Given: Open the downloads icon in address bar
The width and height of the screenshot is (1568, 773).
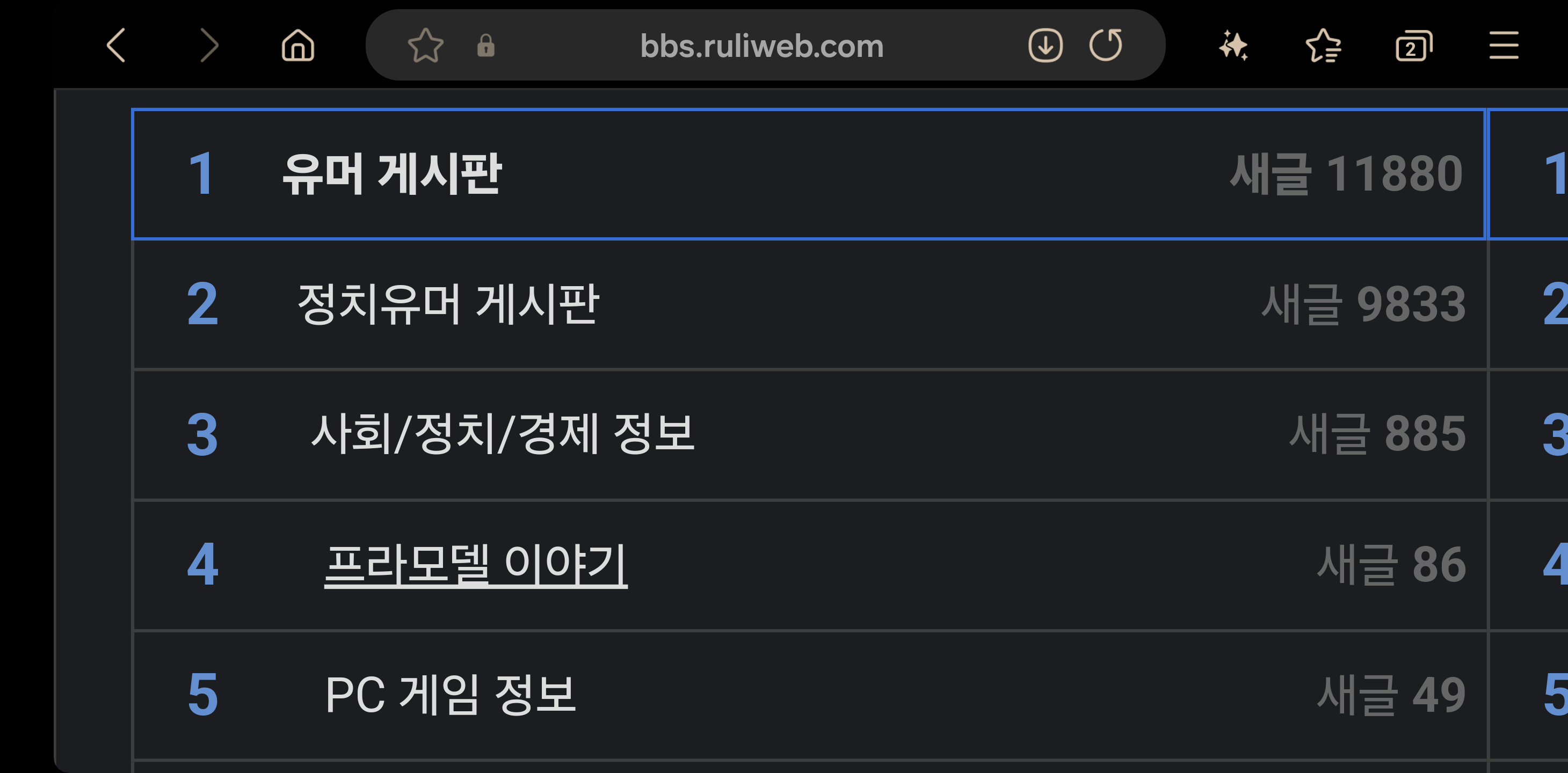Looking at the screenshot, I should pyautogui.click(x=1045, y=46).
